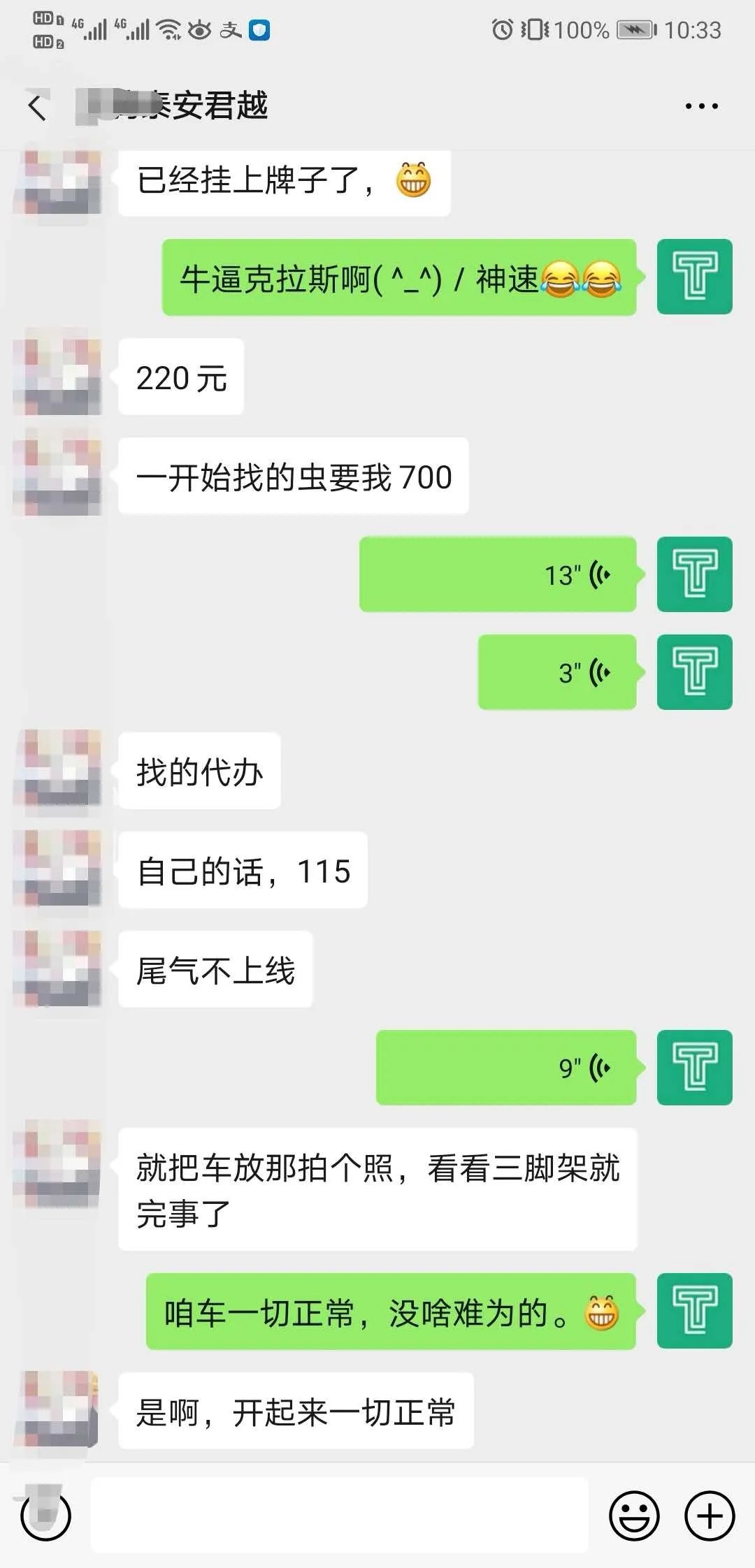The image size is (755, 1568).
Task: Play the 3-second voice message
Action: coord(556,673)
